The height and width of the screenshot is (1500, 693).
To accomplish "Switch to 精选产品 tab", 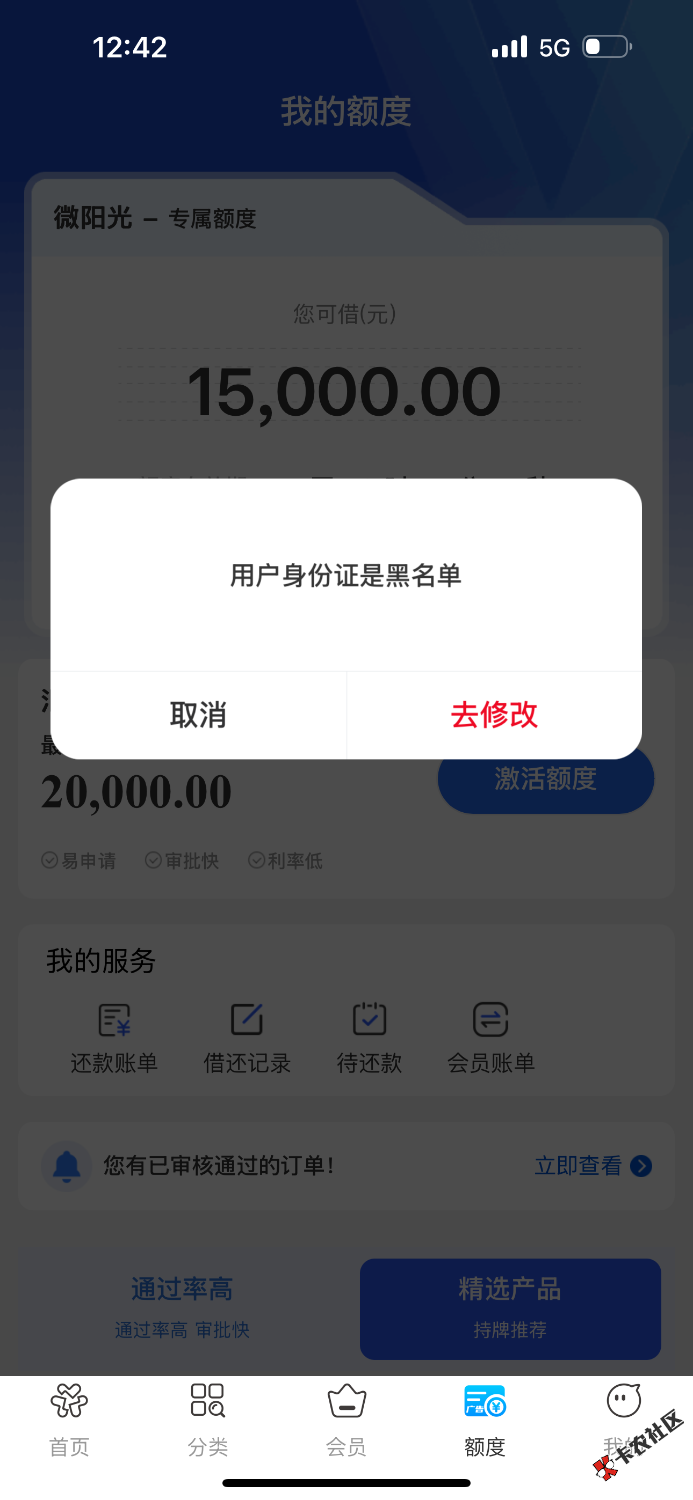I will click(510, 1307).
